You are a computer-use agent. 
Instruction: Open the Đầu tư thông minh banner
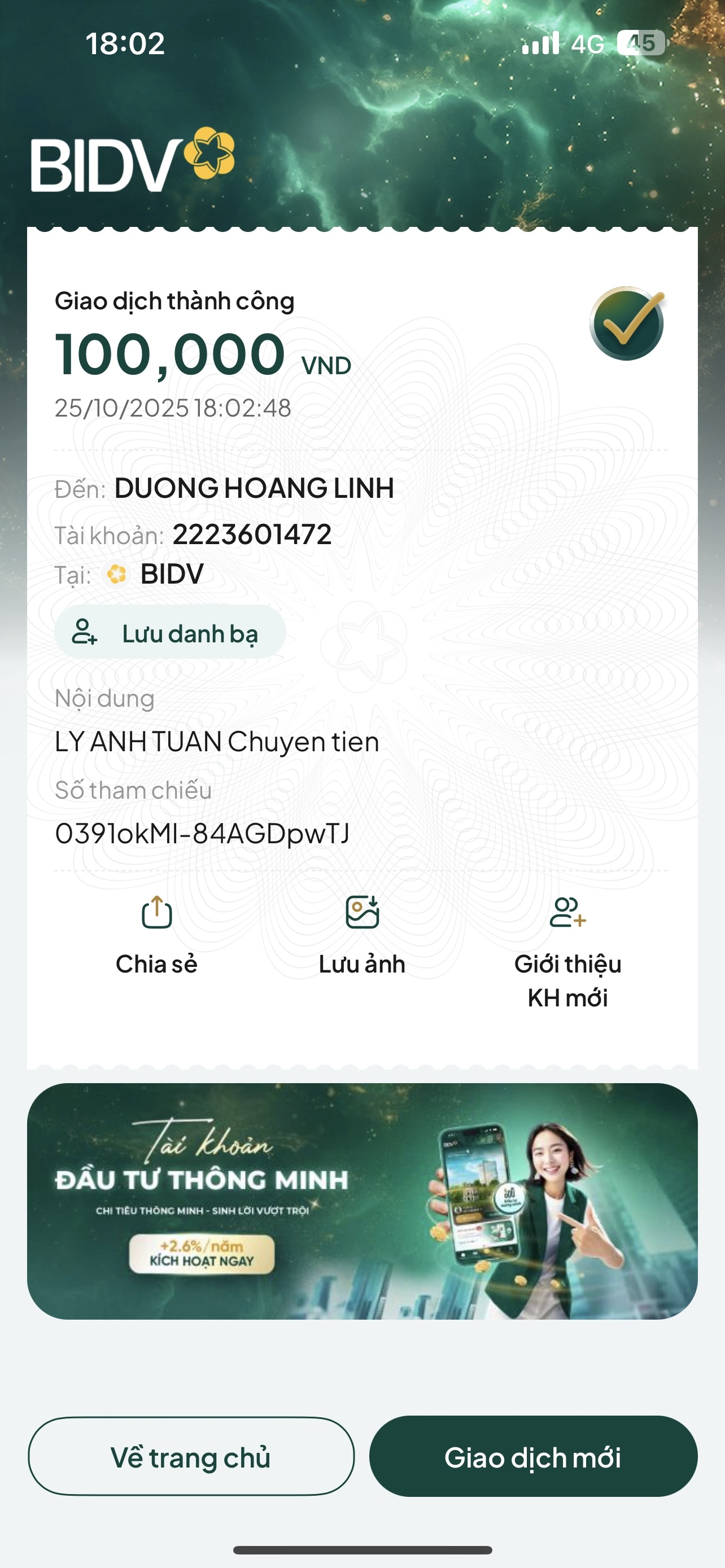[362, 1201]
